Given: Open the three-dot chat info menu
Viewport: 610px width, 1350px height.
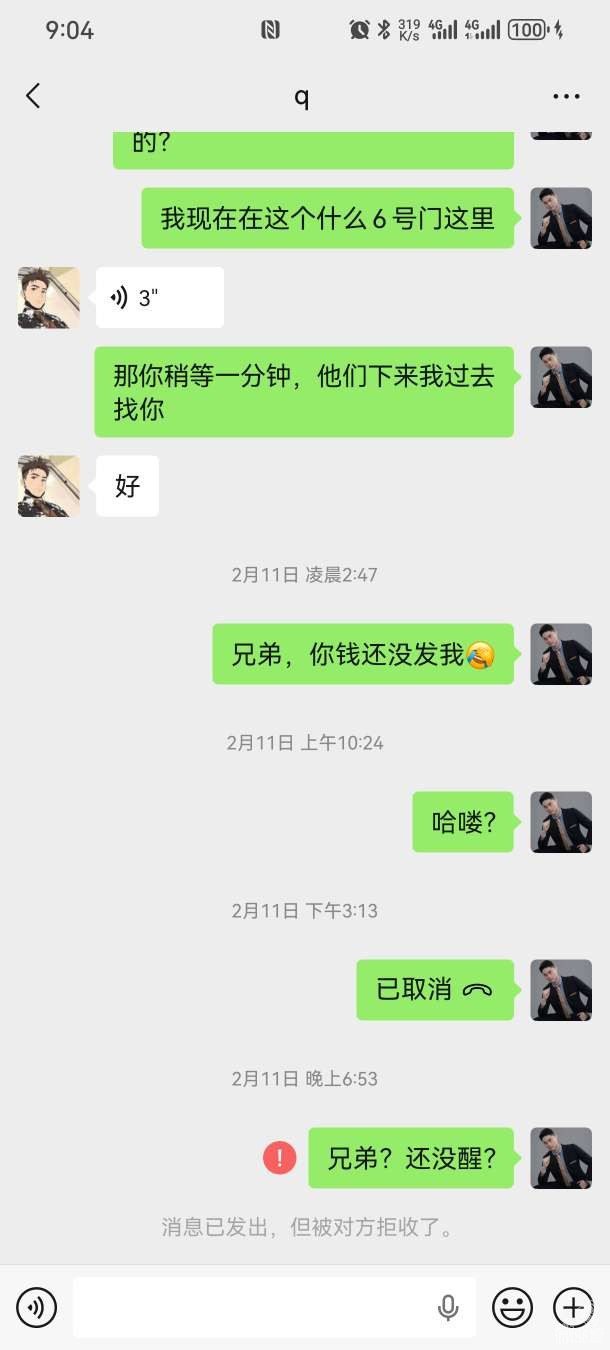Looking at the screenshot, I should click(x=566, y=97).
